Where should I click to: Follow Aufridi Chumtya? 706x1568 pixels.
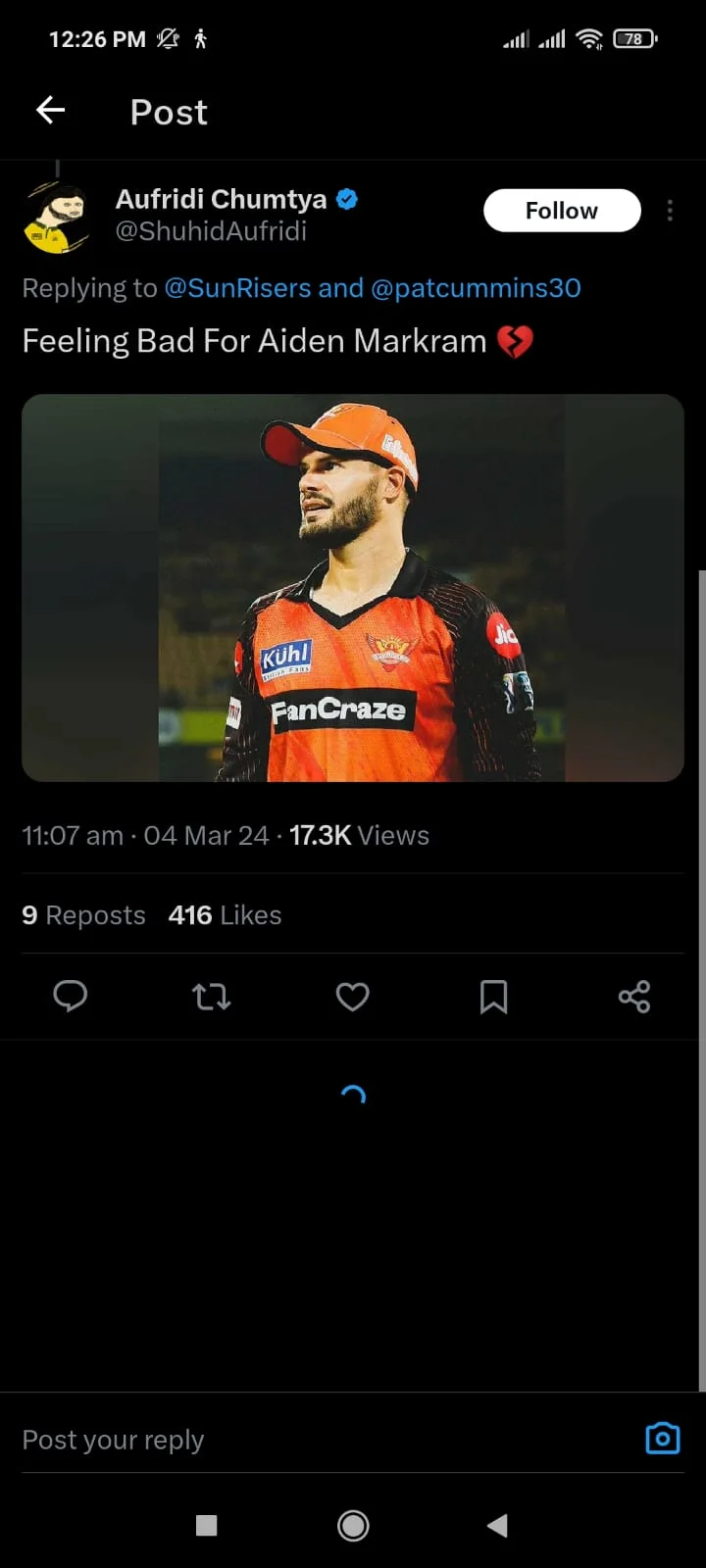tap(562, 211)
